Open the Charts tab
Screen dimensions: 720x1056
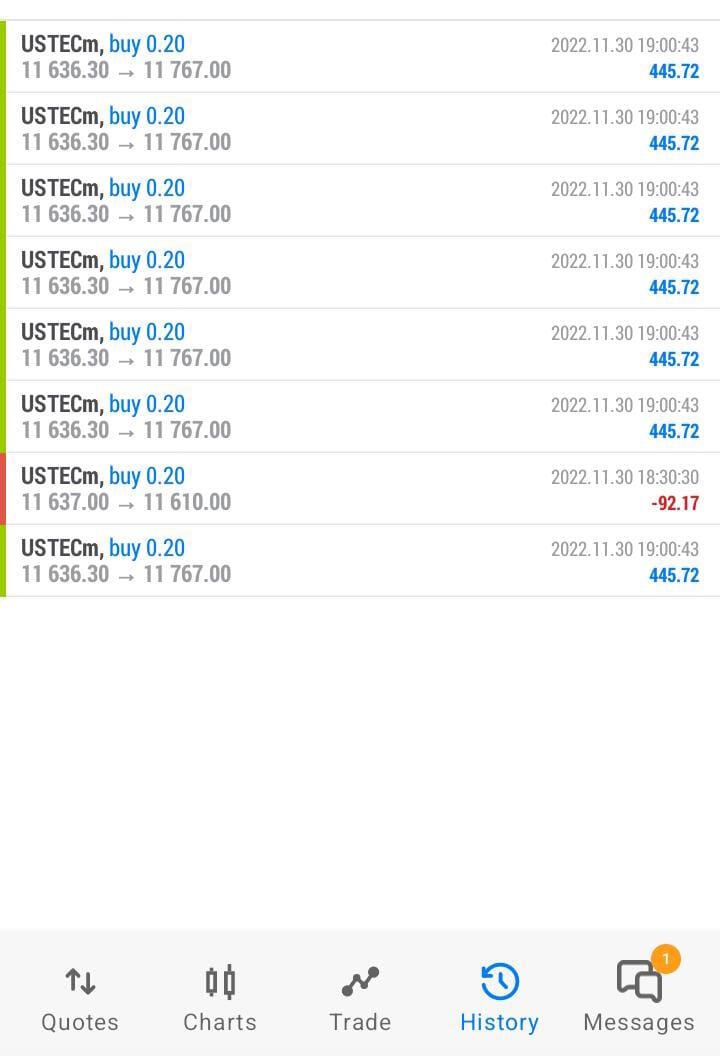[x=220, y=997]
